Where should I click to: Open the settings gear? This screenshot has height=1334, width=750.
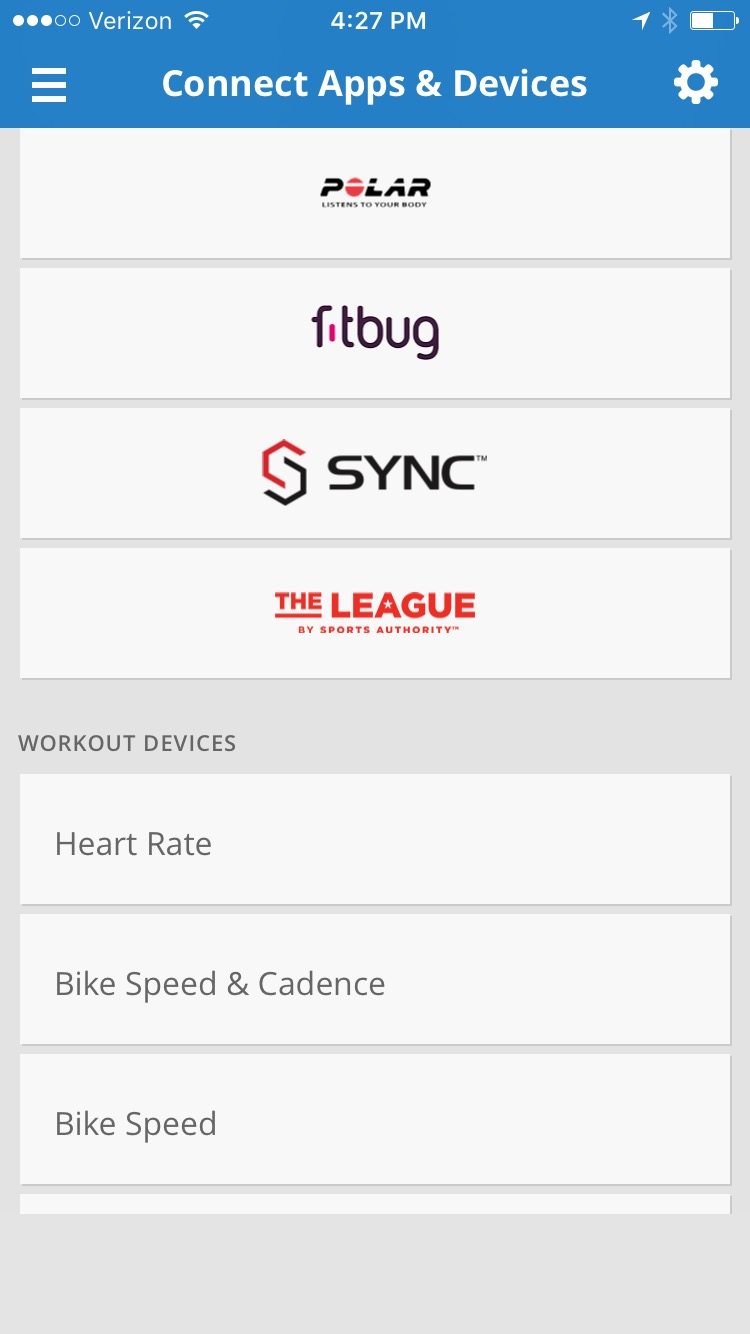[696, 83]
